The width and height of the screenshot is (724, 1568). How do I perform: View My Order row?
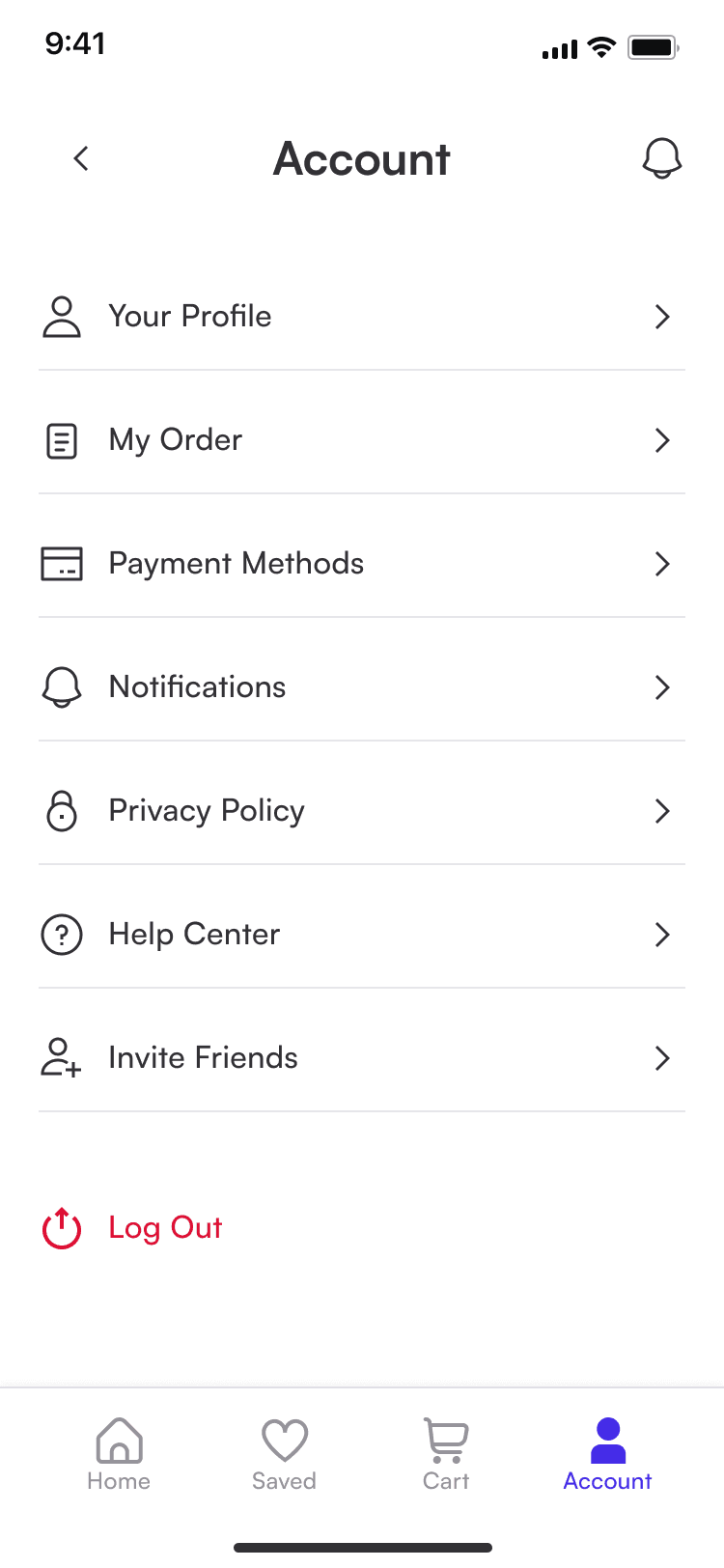(361, 440)
